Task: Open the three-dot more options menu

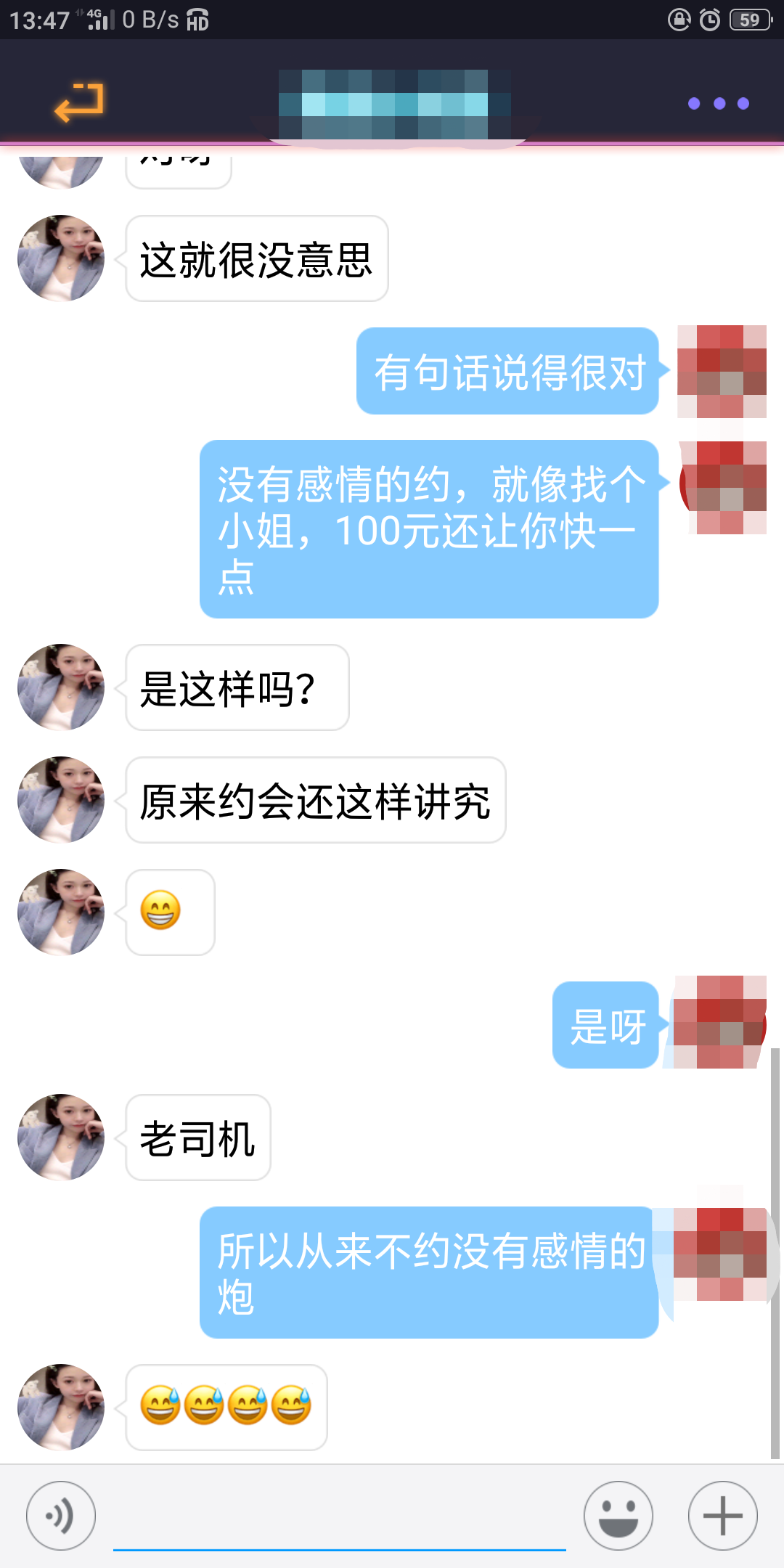Action: (718, 103)
